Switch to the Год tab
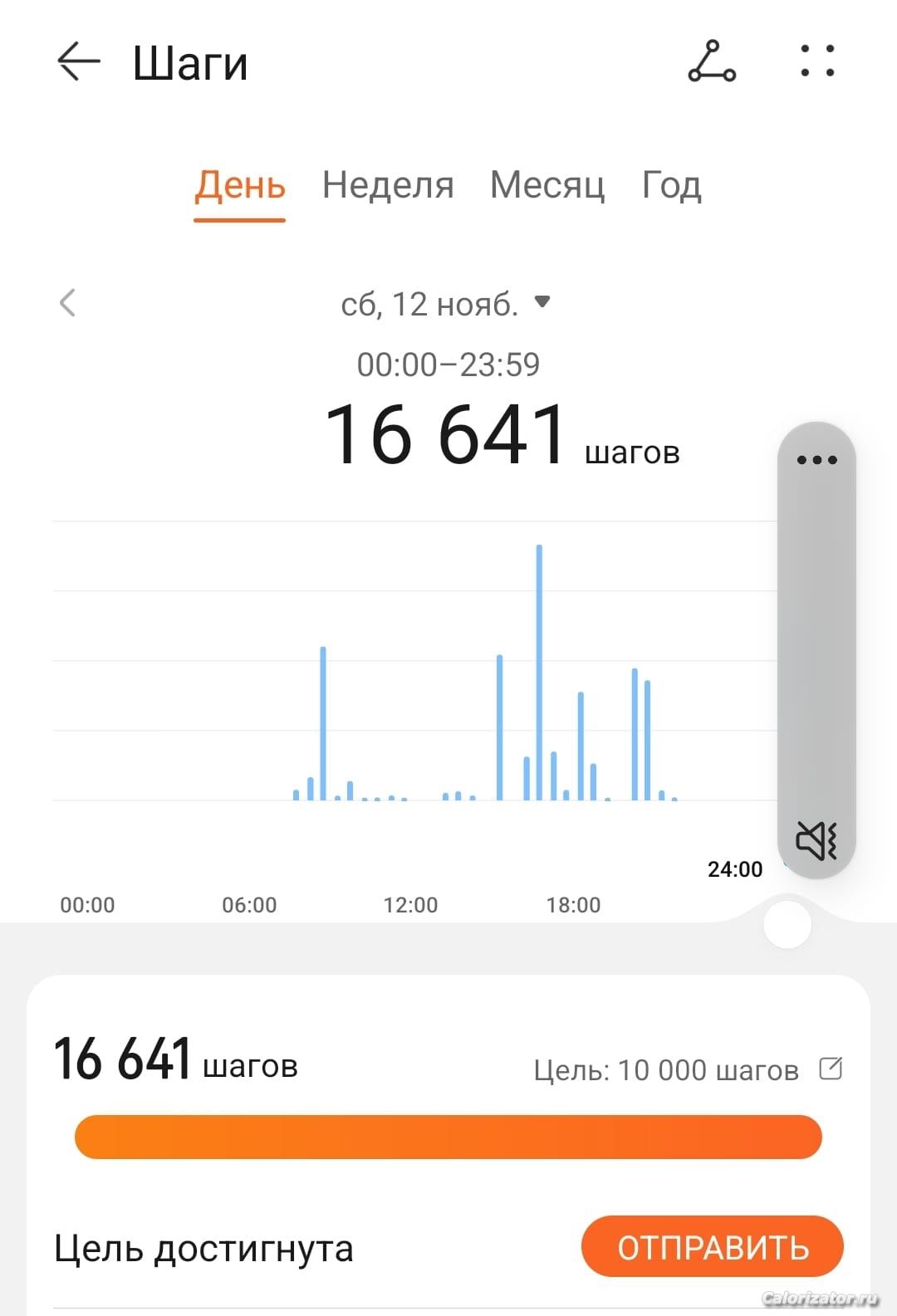 pyautogui.click(x=672, y=184)
